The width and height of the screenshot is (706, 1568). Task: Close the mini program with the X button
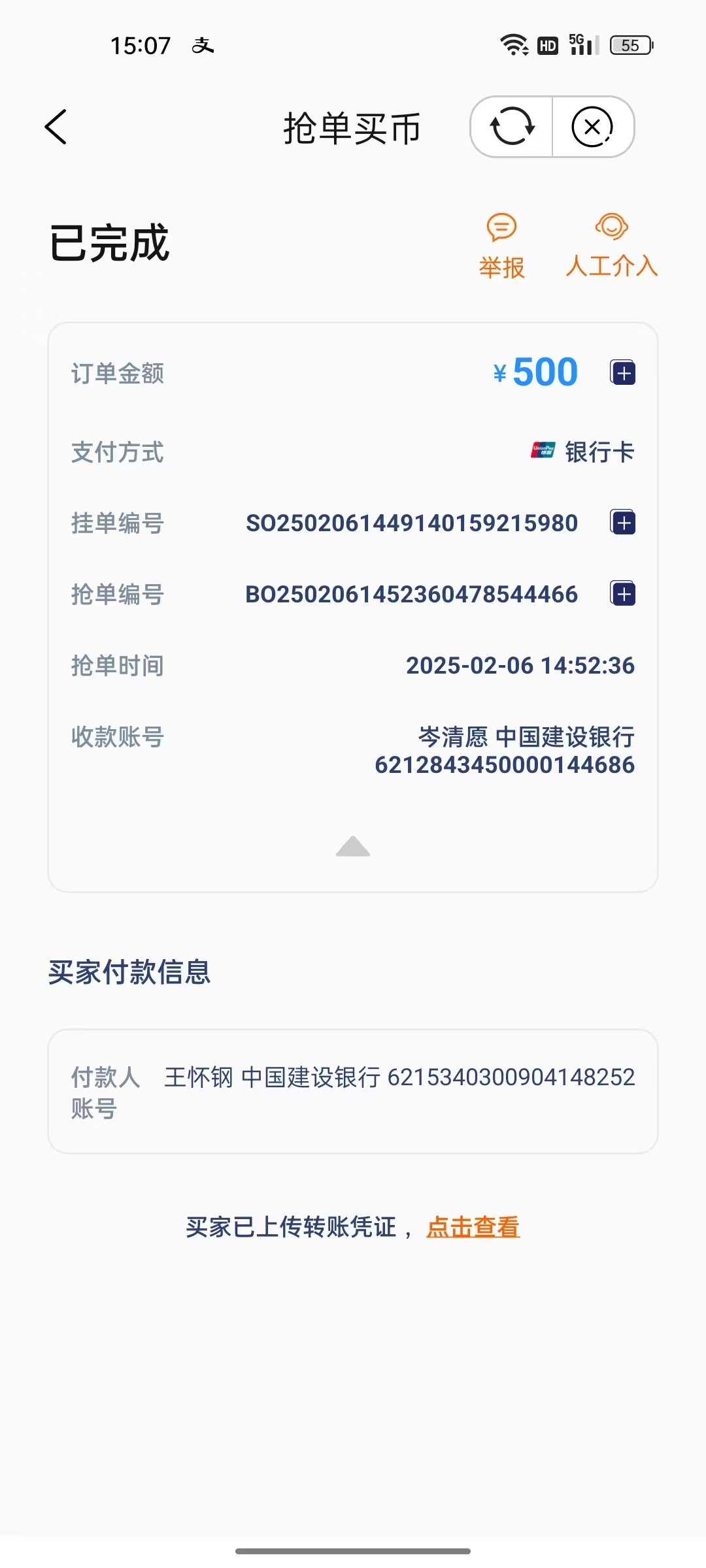(592, 127)
